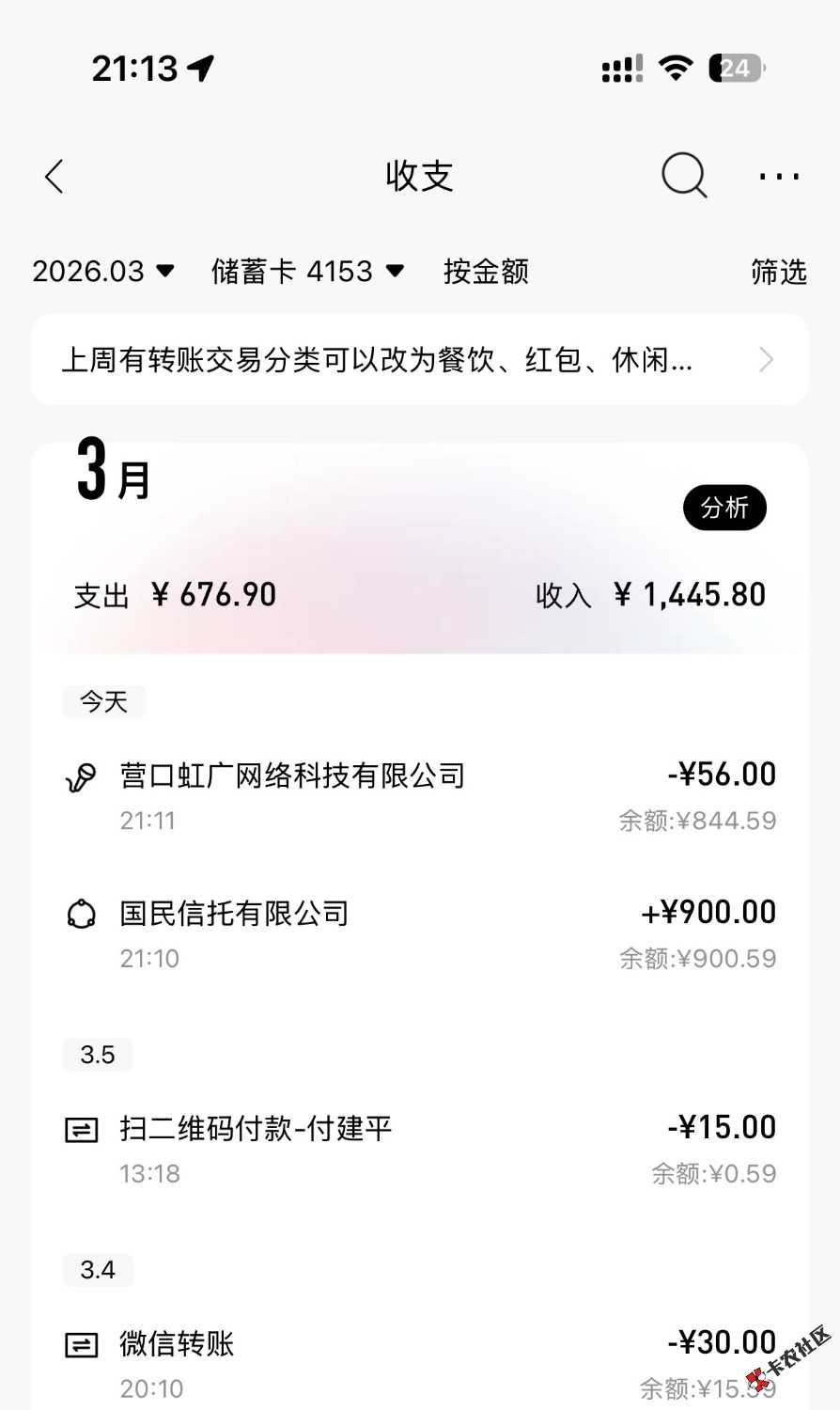Open the three-dot overflow menu
Screen dimensions: 840x1410
click(779, 176)
